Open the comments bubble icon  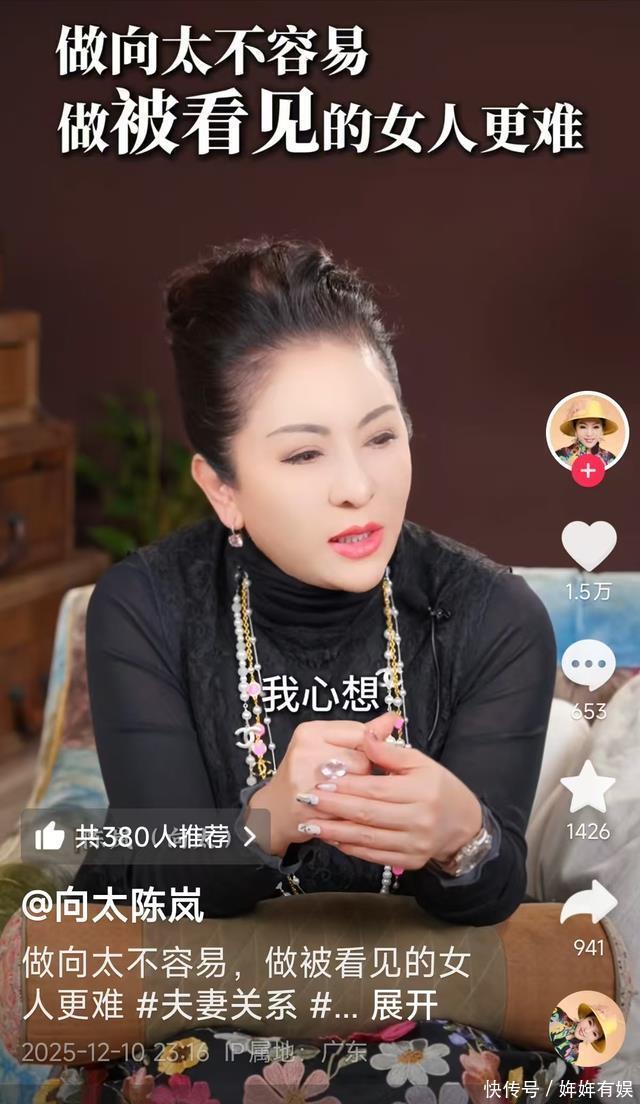tap(588, 665)
